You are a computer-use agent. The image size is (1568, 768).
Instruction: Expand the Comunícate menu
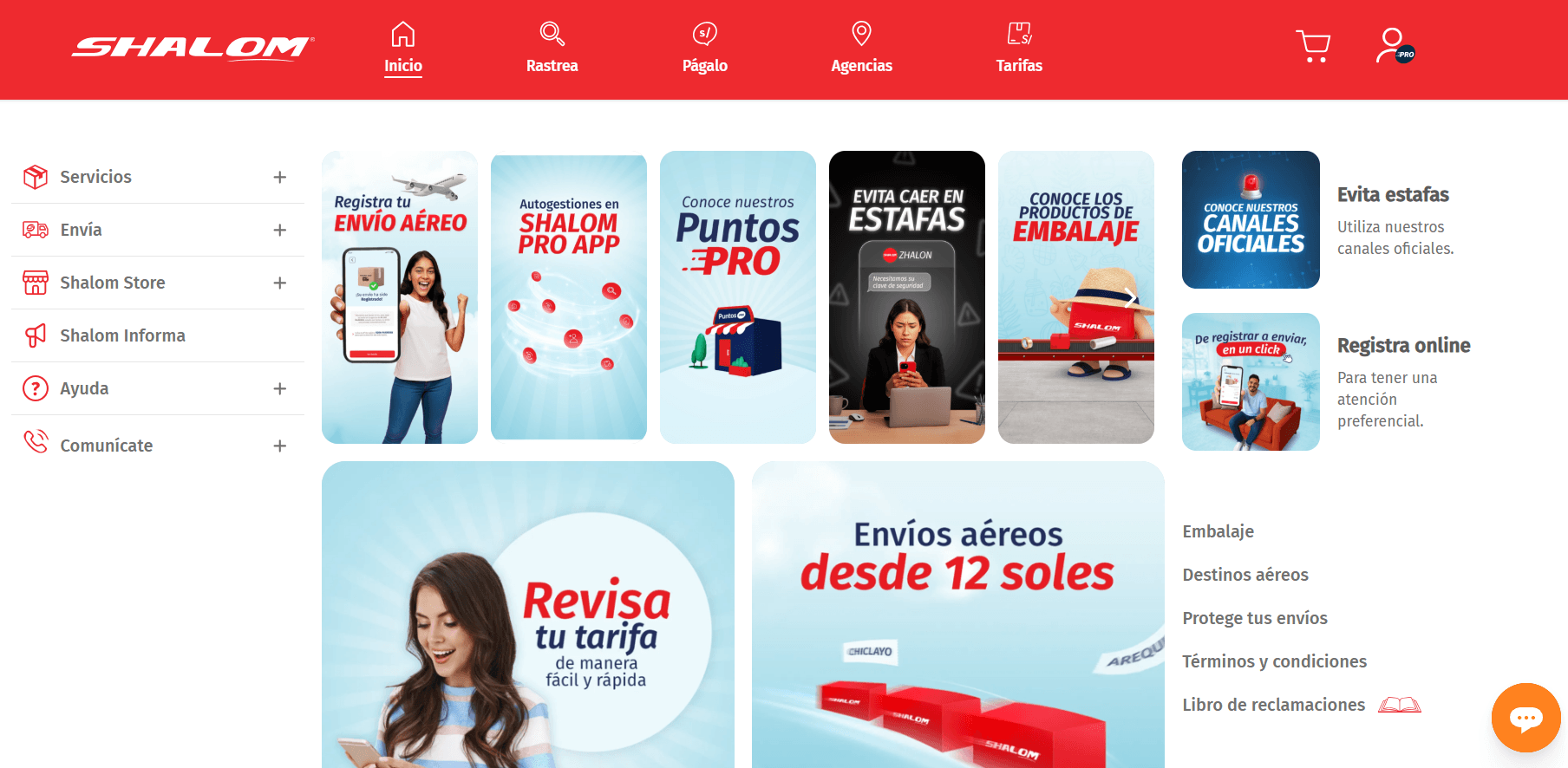pos(279,446)
